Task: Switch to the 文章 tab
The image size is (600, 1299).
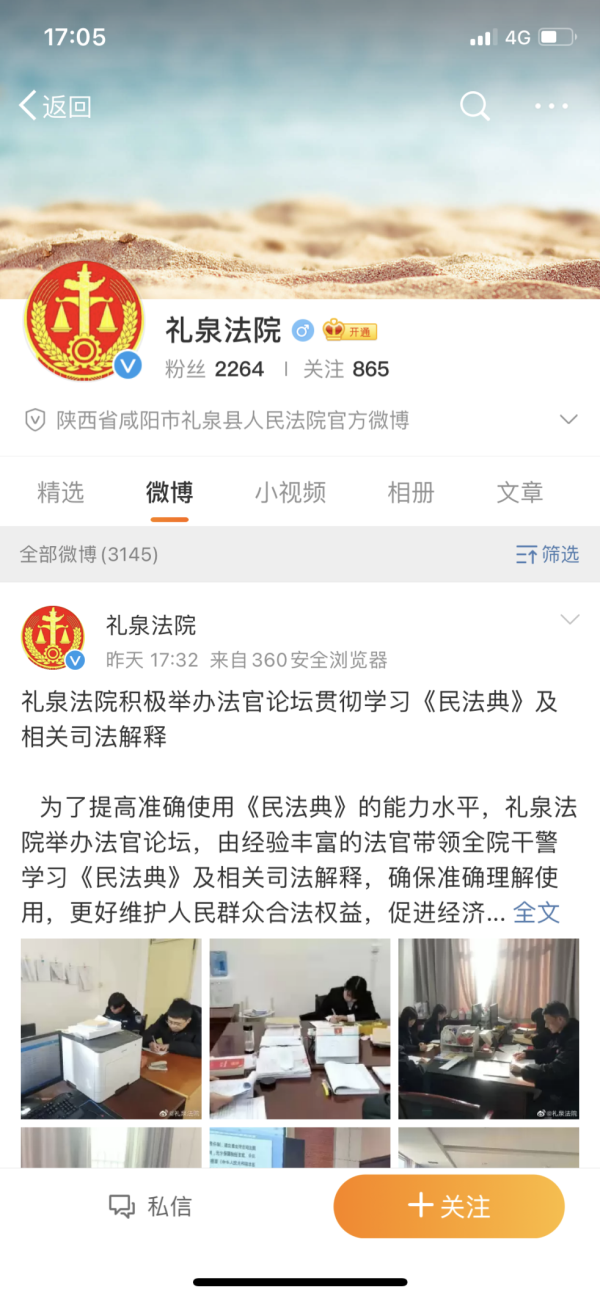Action: 520,492
